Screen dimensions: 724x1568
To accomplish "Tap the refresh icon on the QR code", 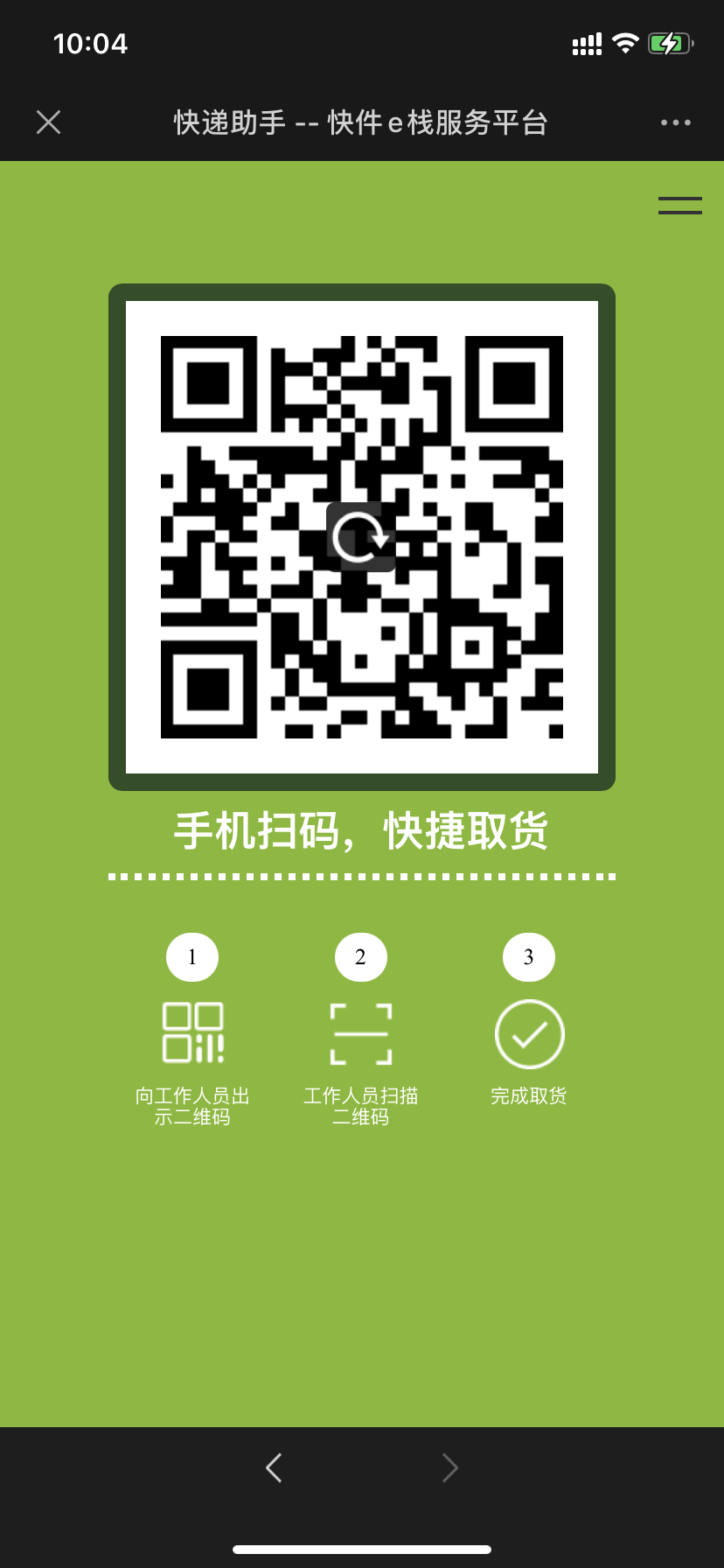I will point(360,536).
